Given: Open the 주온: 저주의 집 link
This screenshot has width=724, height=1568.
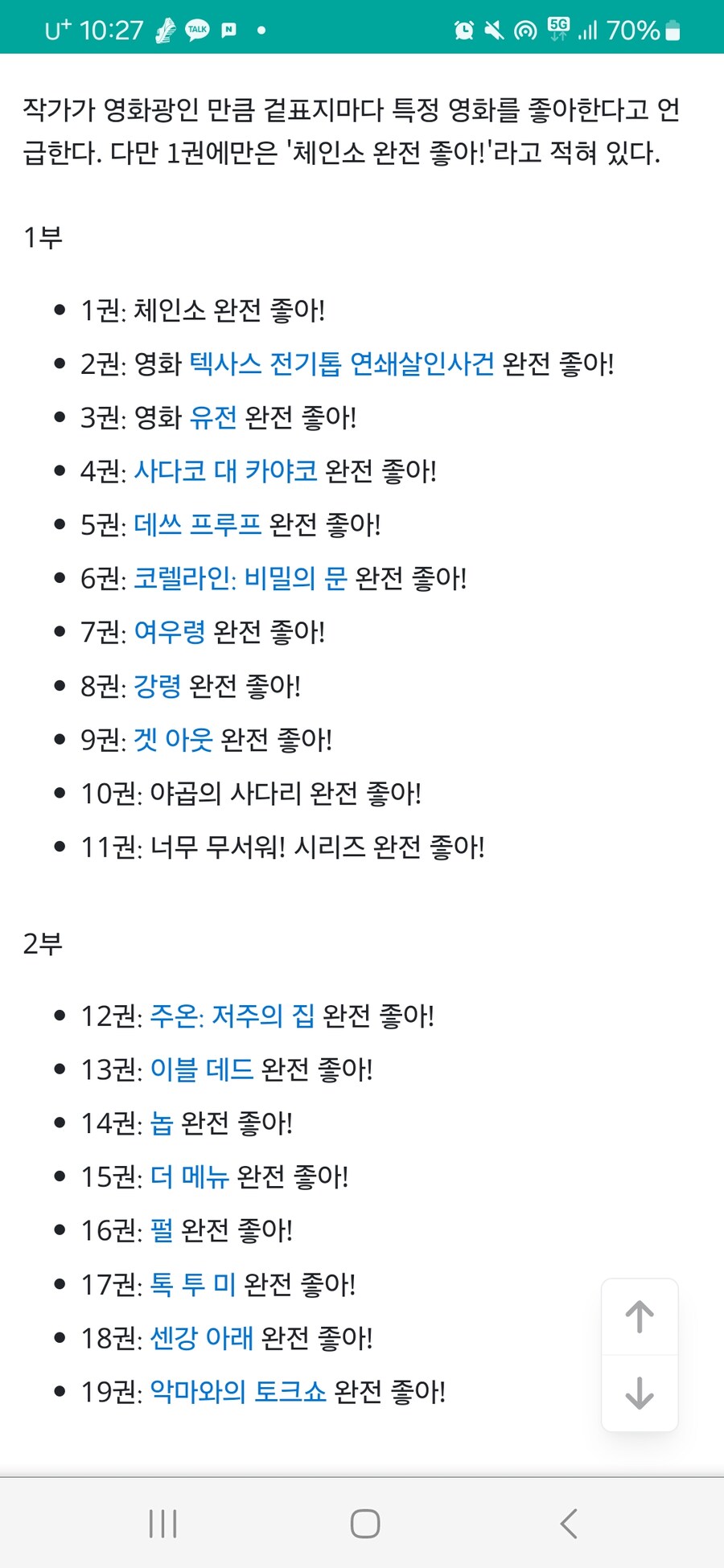Looking at the screenshot, I should pyautogui.click(x=232, y=1016).
